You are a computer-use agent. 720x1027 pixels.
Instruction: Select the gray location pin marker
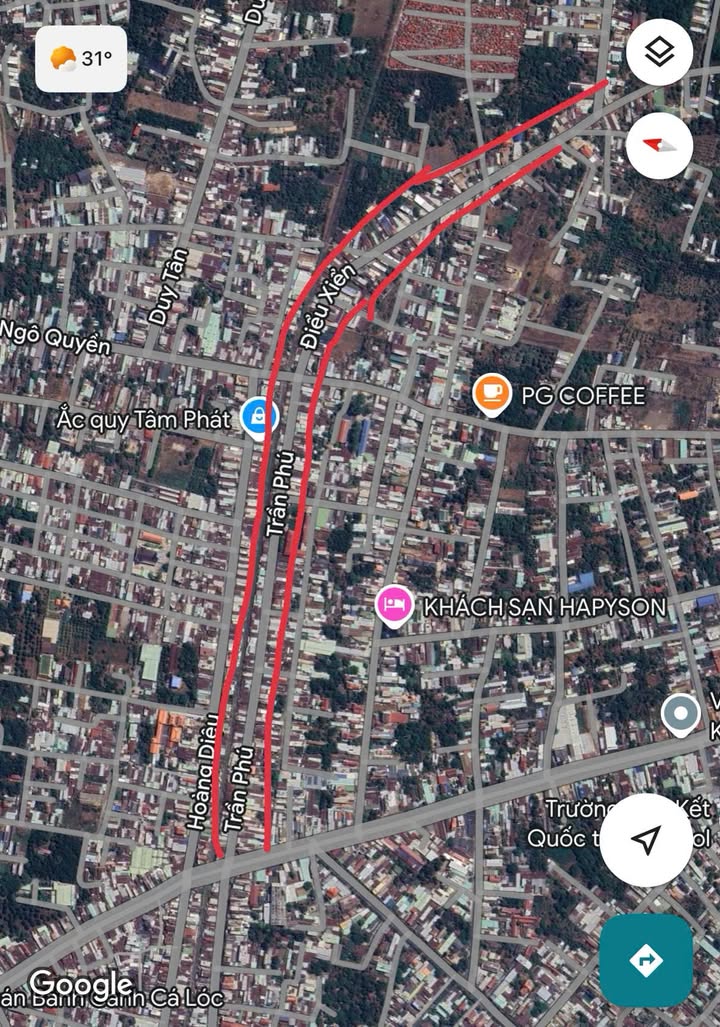(x=681, y=714)
